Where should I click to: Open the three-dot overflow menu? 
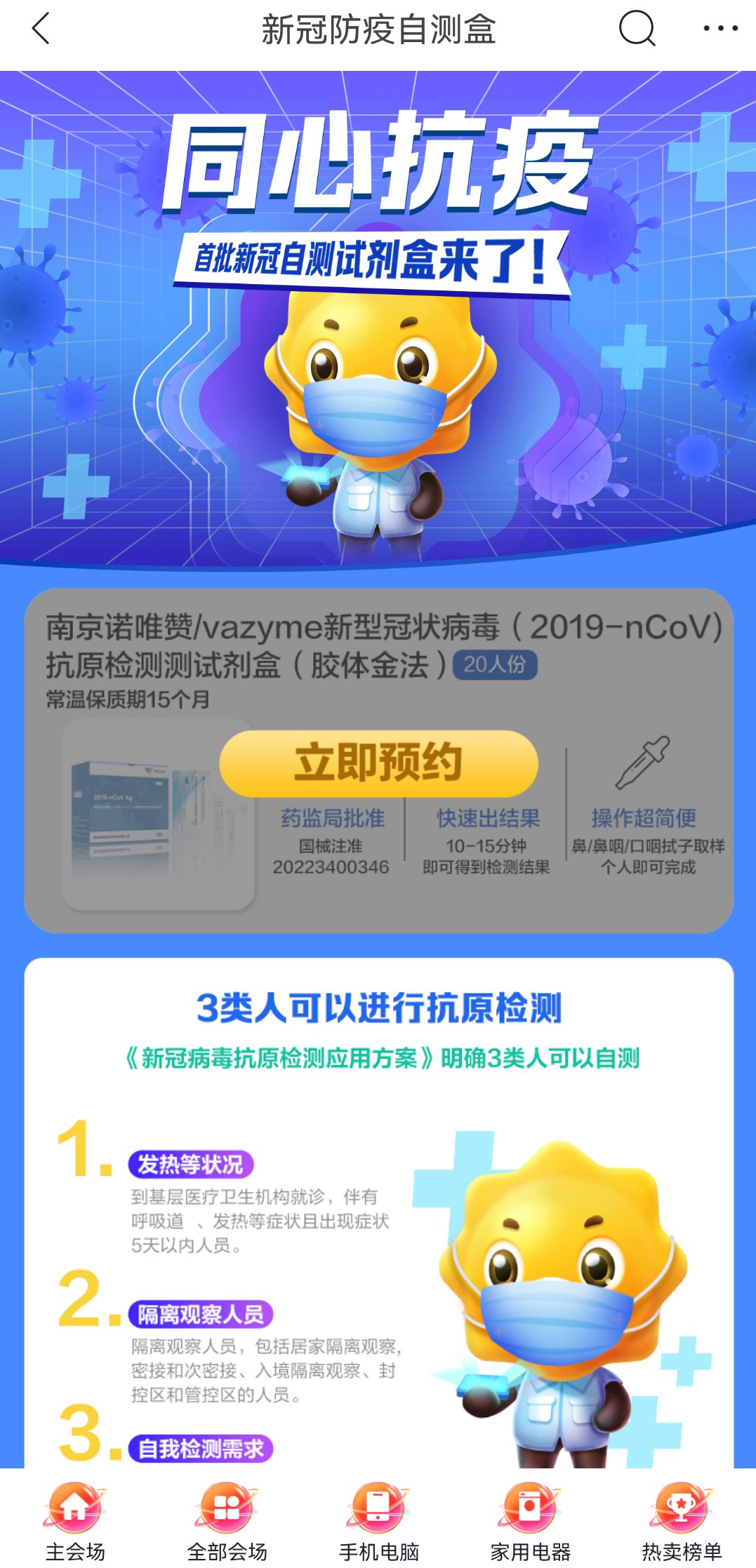720,29
